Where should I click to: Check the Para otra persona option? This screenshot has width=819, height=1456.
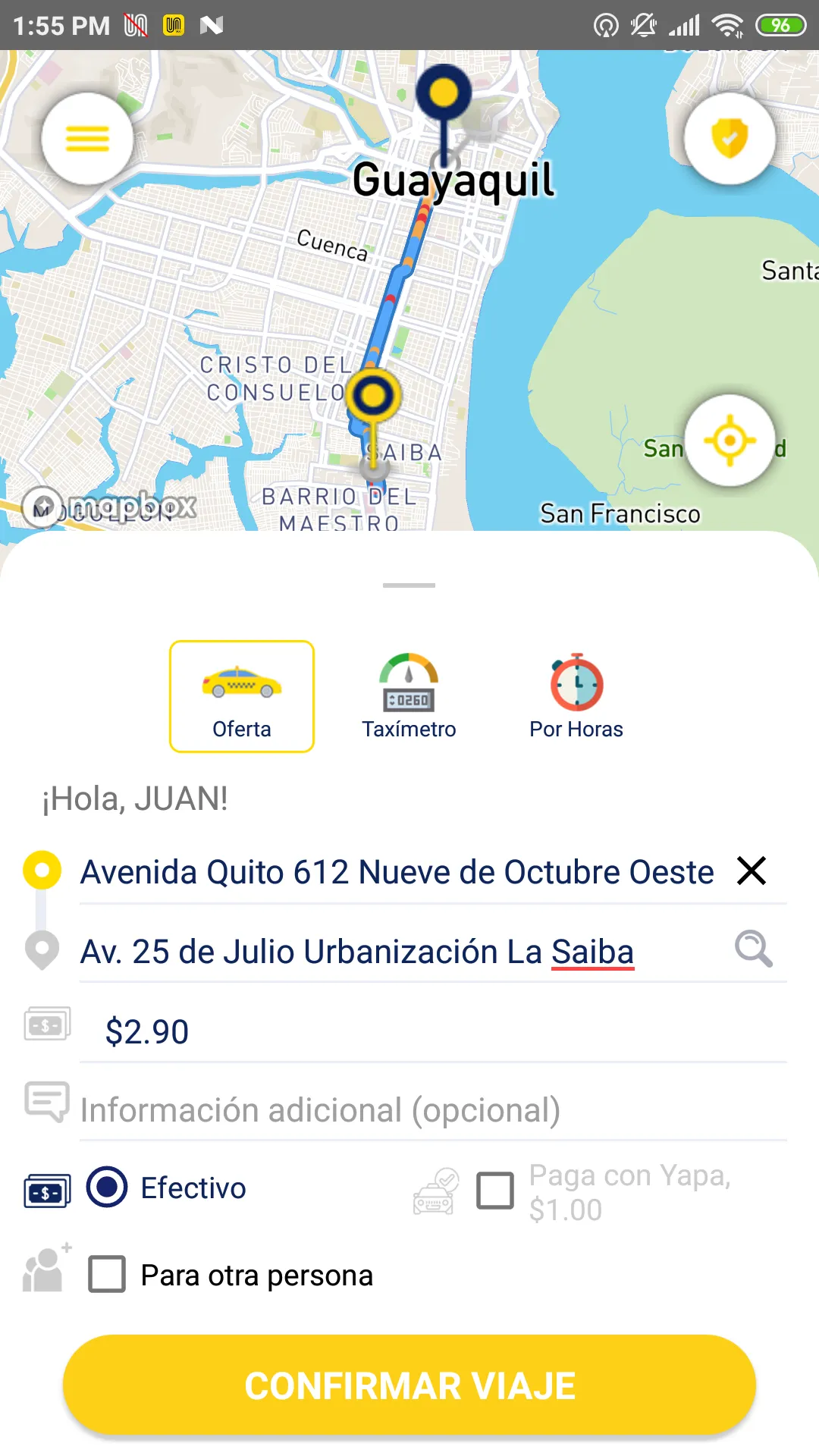106,1275
